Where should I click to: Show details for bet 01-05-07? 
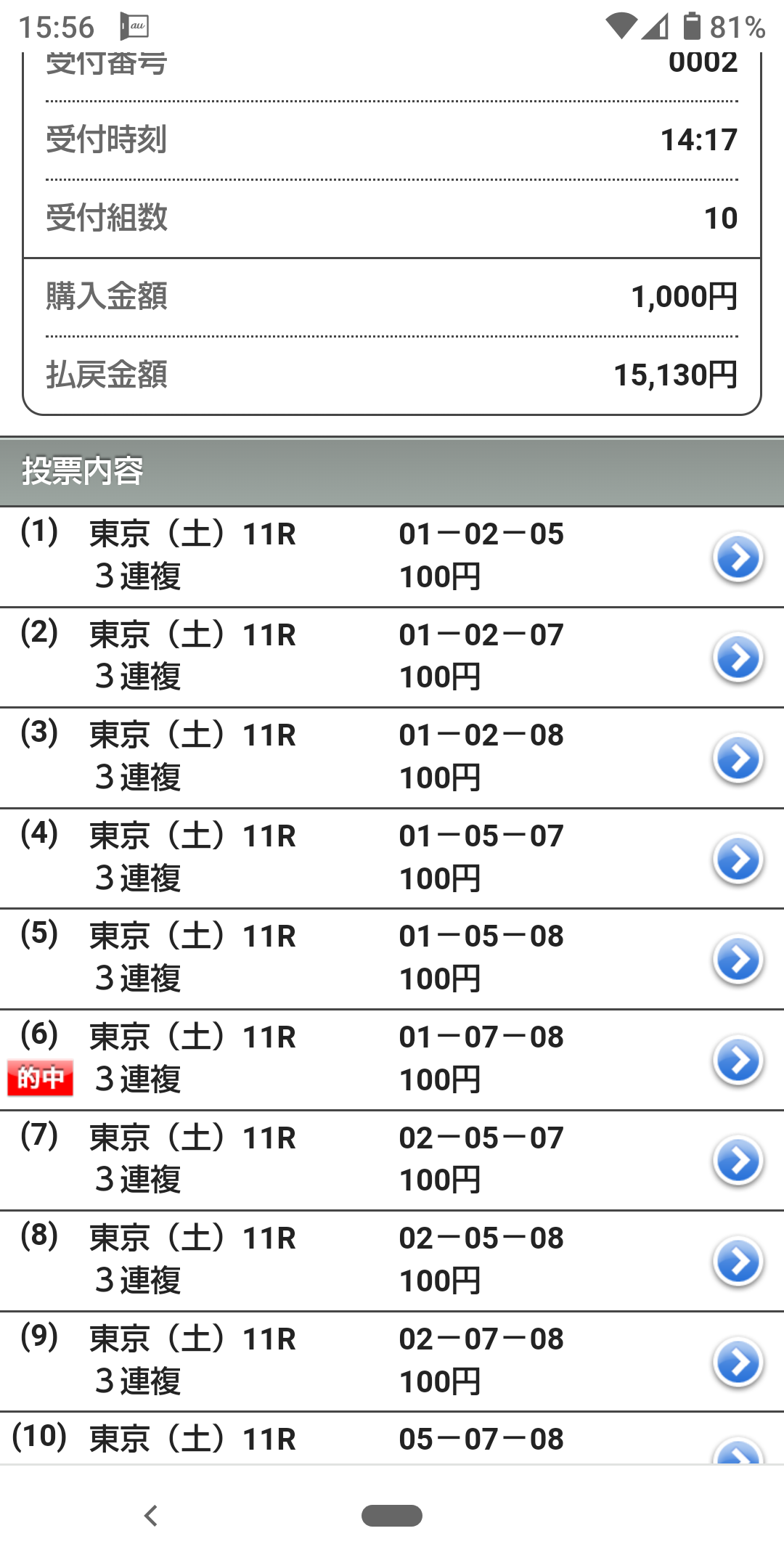coord(738,859)
